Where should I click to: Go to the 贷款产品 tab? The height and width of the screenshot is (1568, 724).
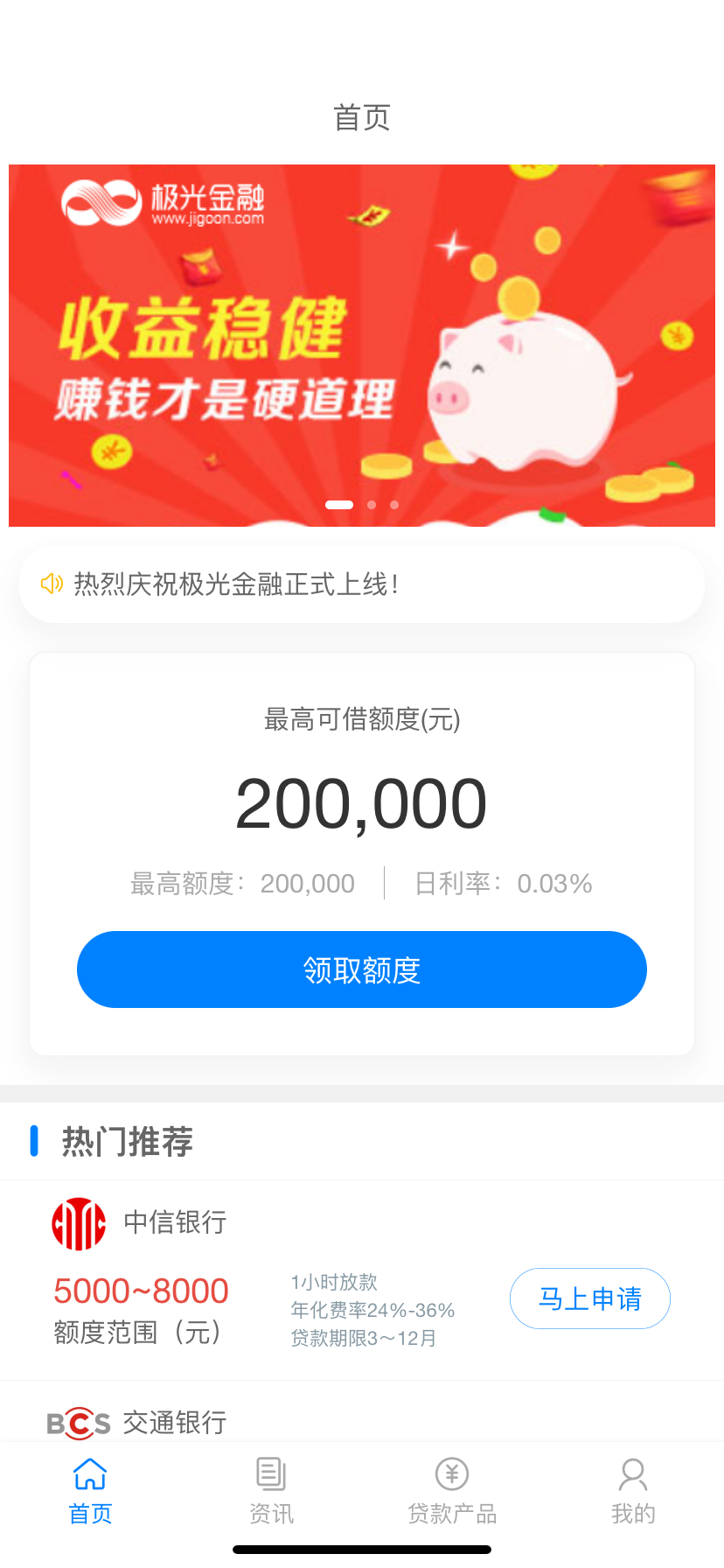point(452,1491)
